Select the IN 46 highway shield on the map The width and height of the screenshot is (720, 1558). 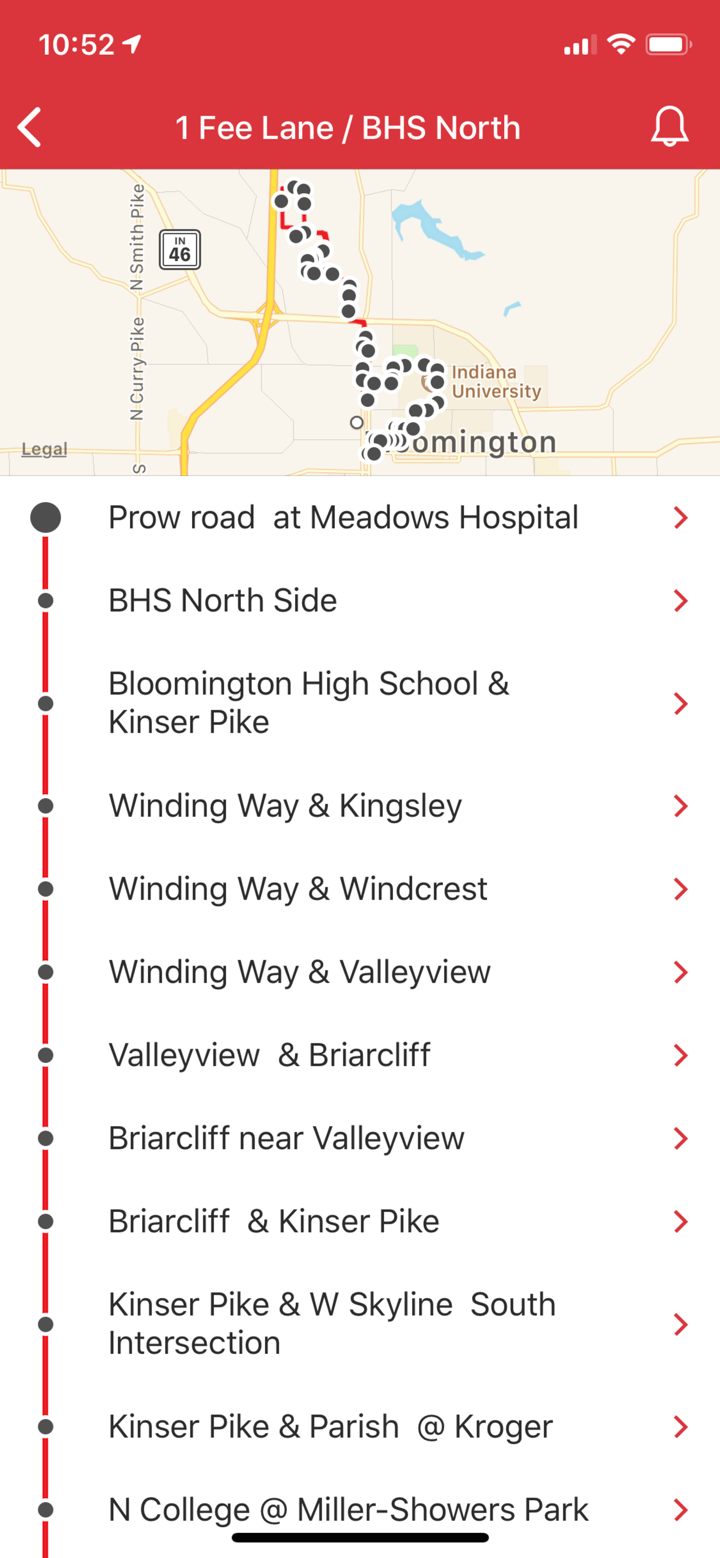180,250
